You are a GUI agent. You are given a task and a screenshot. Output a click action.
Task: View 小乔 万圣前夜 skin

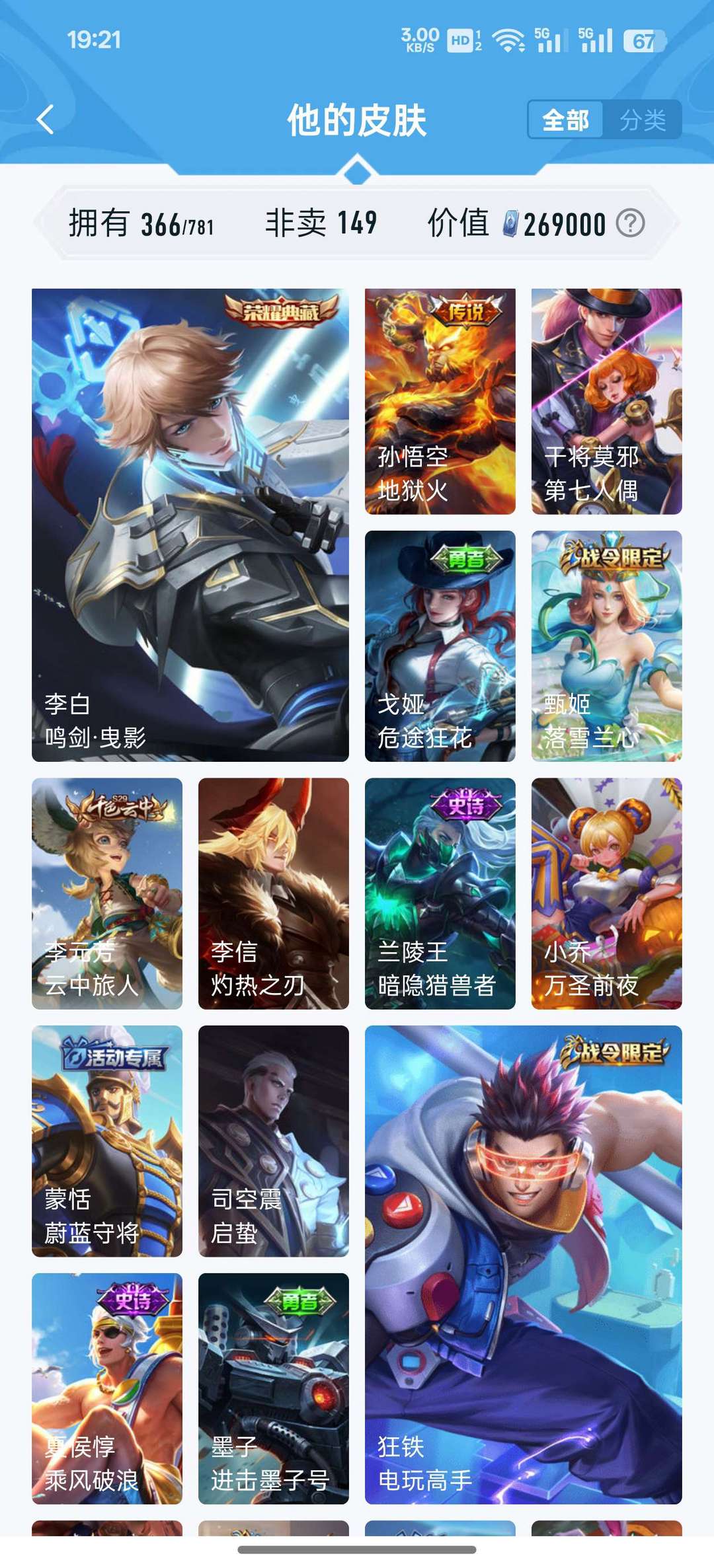point(606,893)
